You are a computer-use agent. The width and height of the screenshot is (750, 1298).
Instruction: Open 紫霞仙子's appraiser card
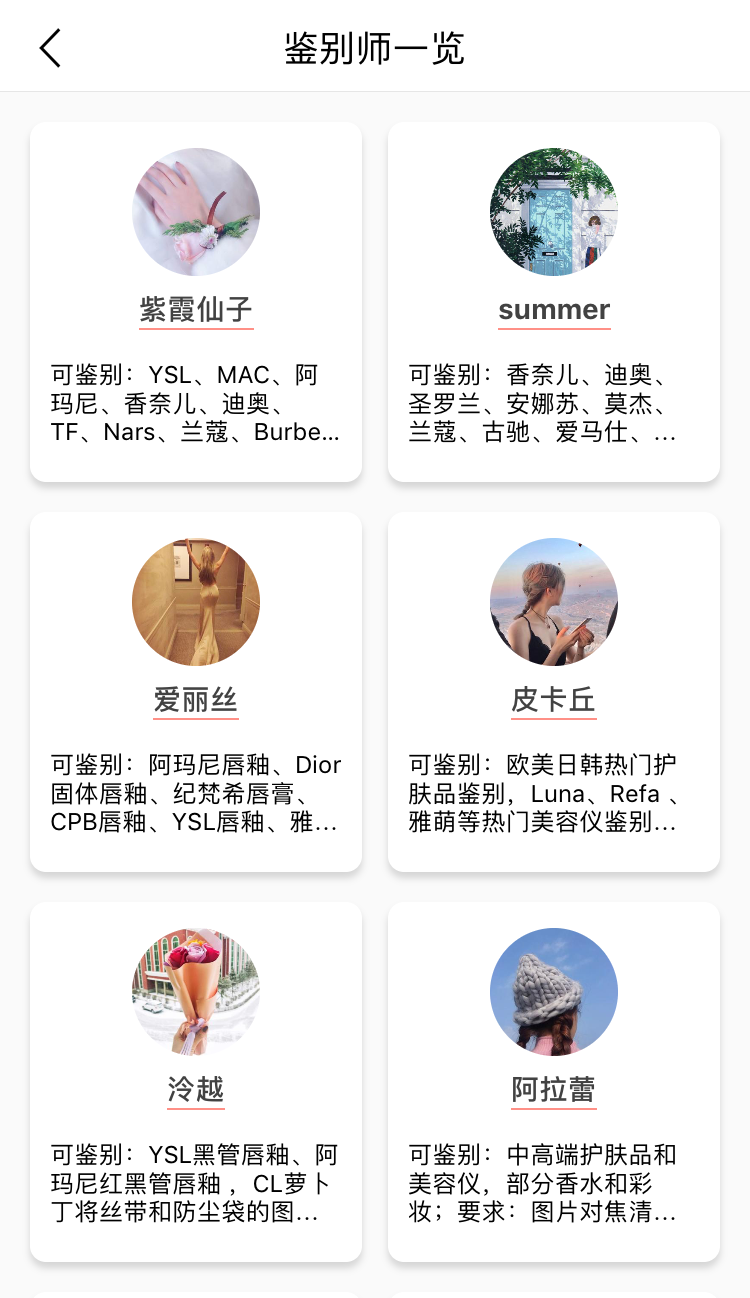[x=196, y=302]
